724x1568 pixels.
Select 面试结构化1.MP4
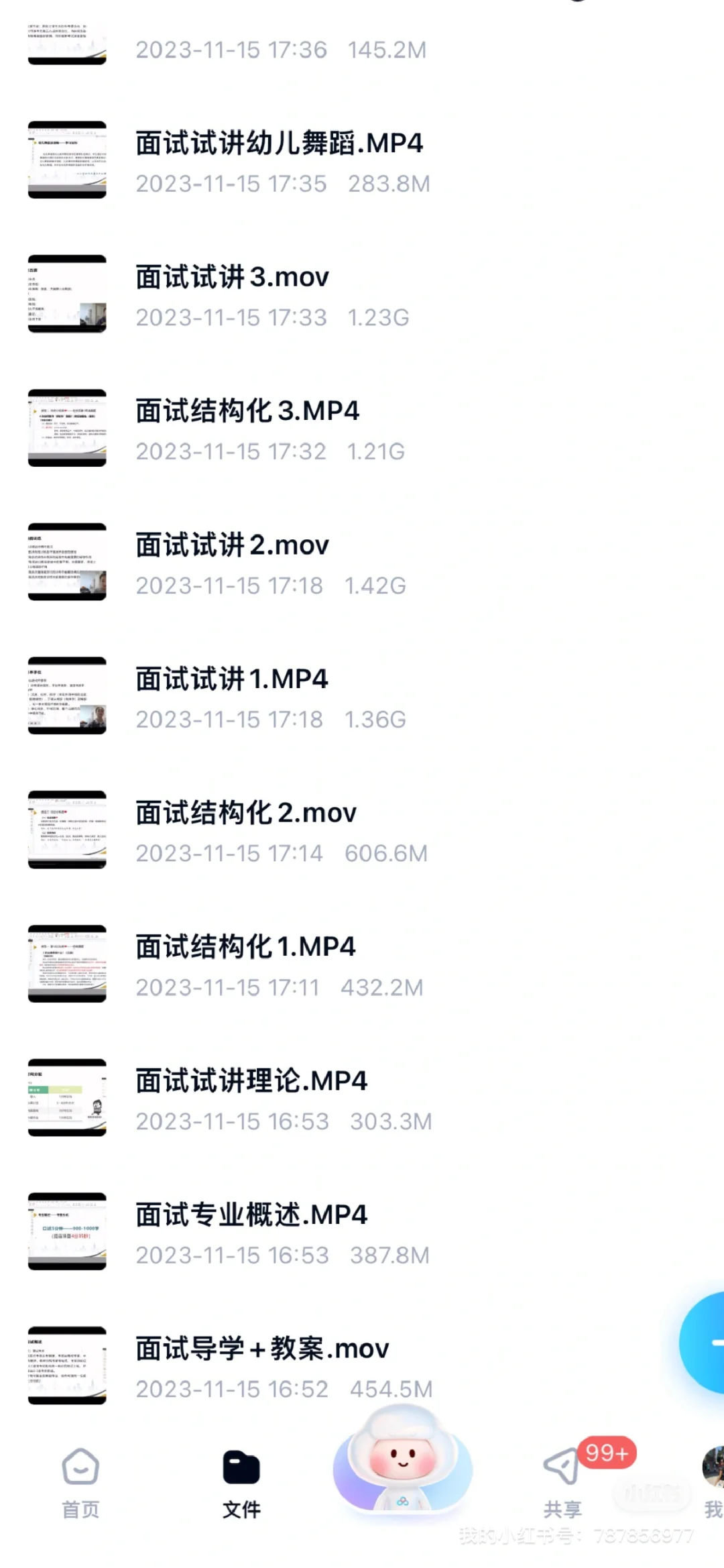coord(362,965)
